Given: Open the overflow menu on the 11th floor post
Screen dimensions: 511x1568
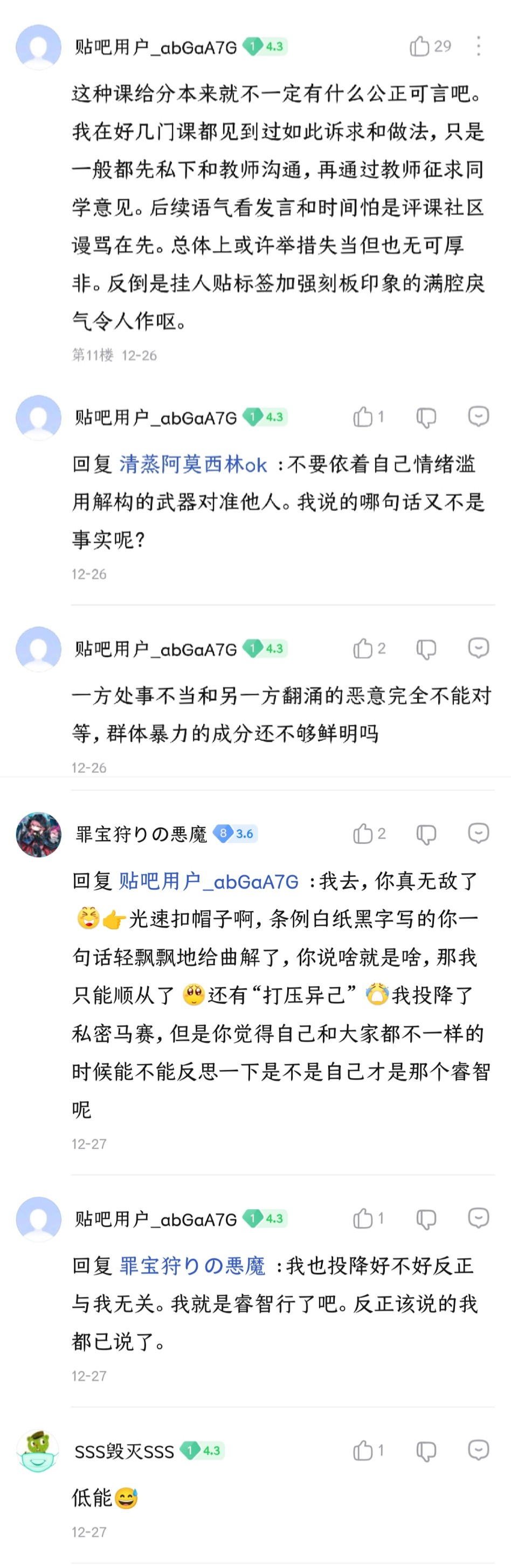Looking at the screenshot, I should 479,46.
